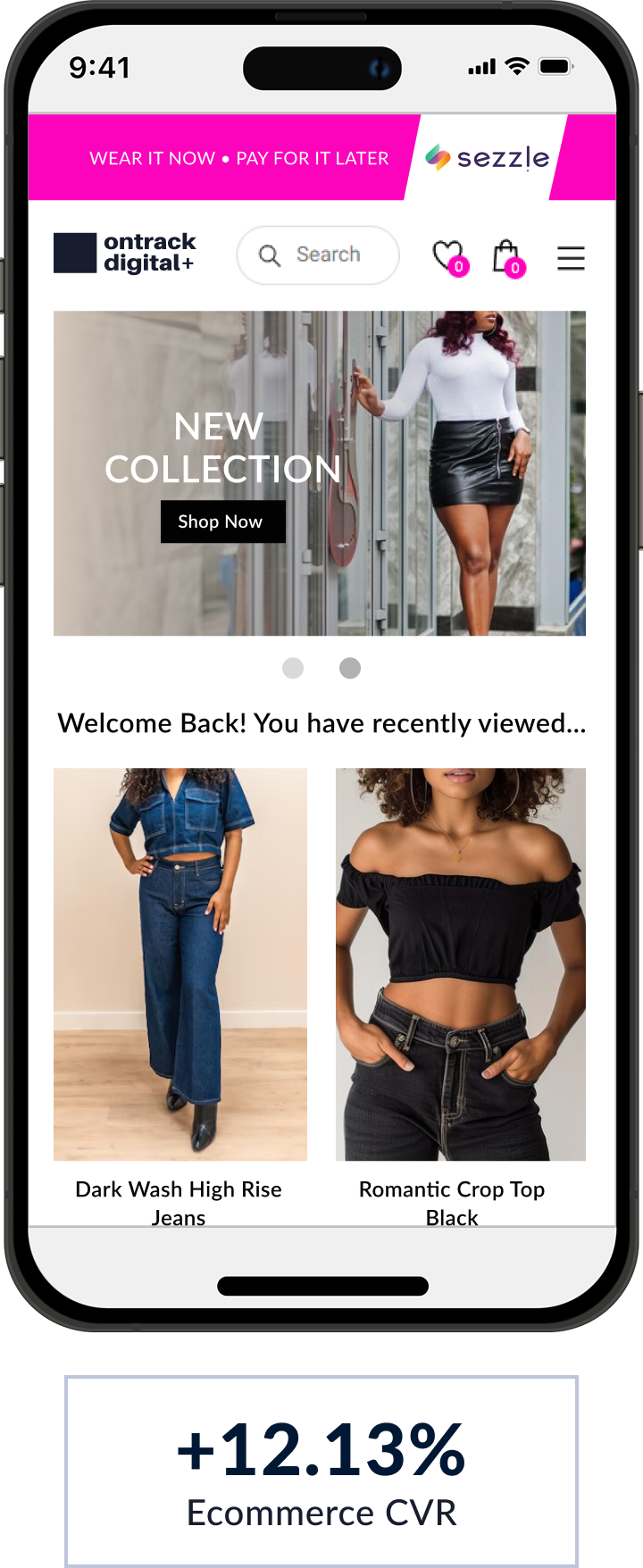
Task: Click the Shop Now button
Action: point(222,521)
